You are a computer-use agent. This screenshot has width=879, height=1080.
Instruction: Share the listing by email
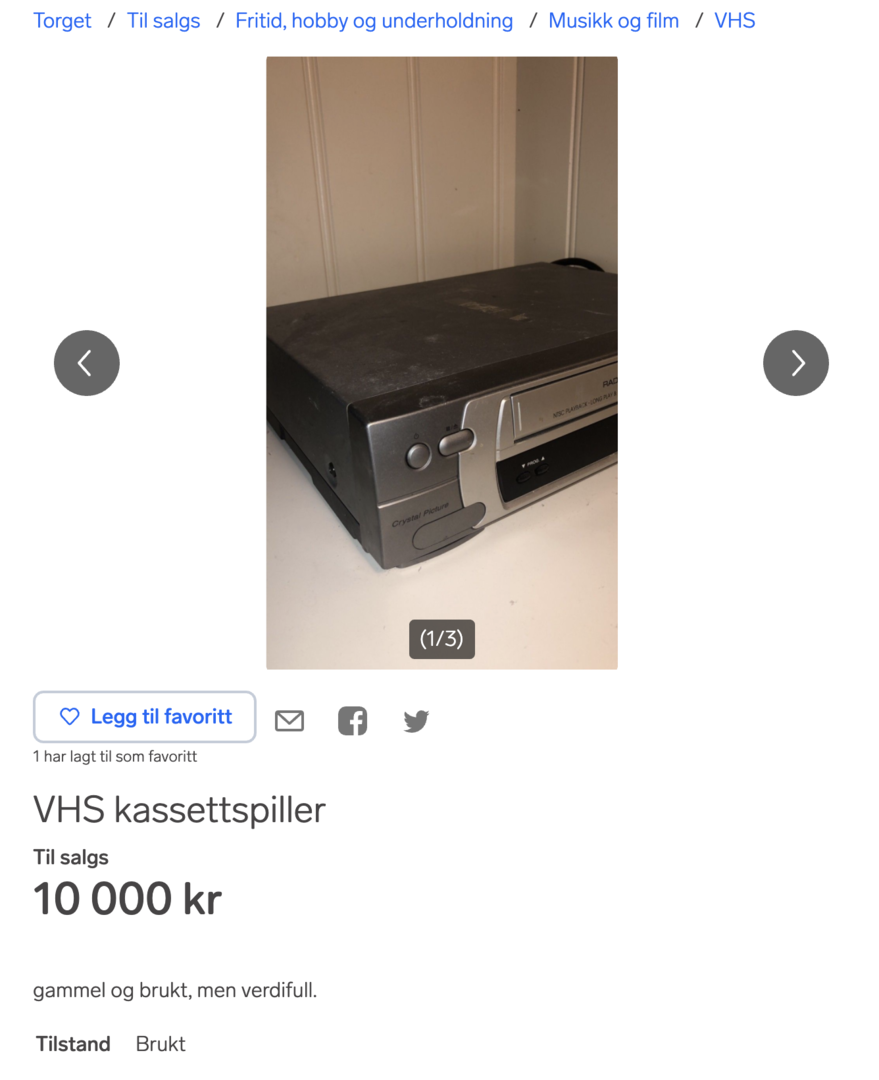[x=289, y=721]
